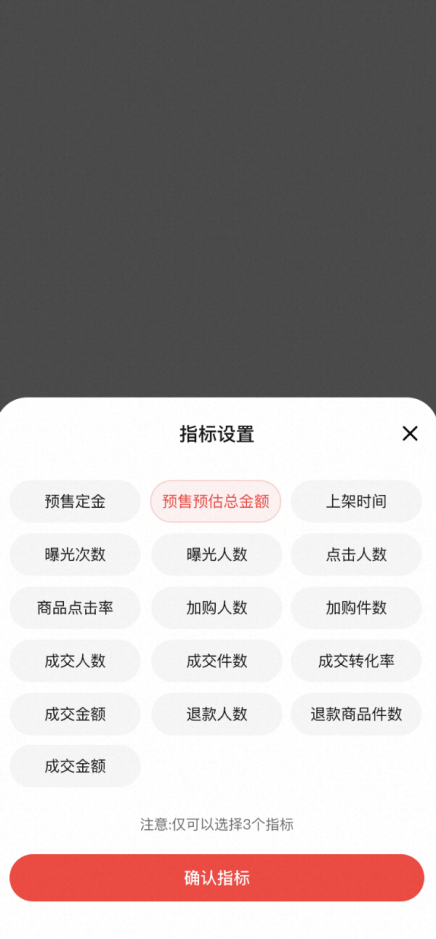
Task: Select the 退款商品件数 chip
Action: (x=356, y=714)
